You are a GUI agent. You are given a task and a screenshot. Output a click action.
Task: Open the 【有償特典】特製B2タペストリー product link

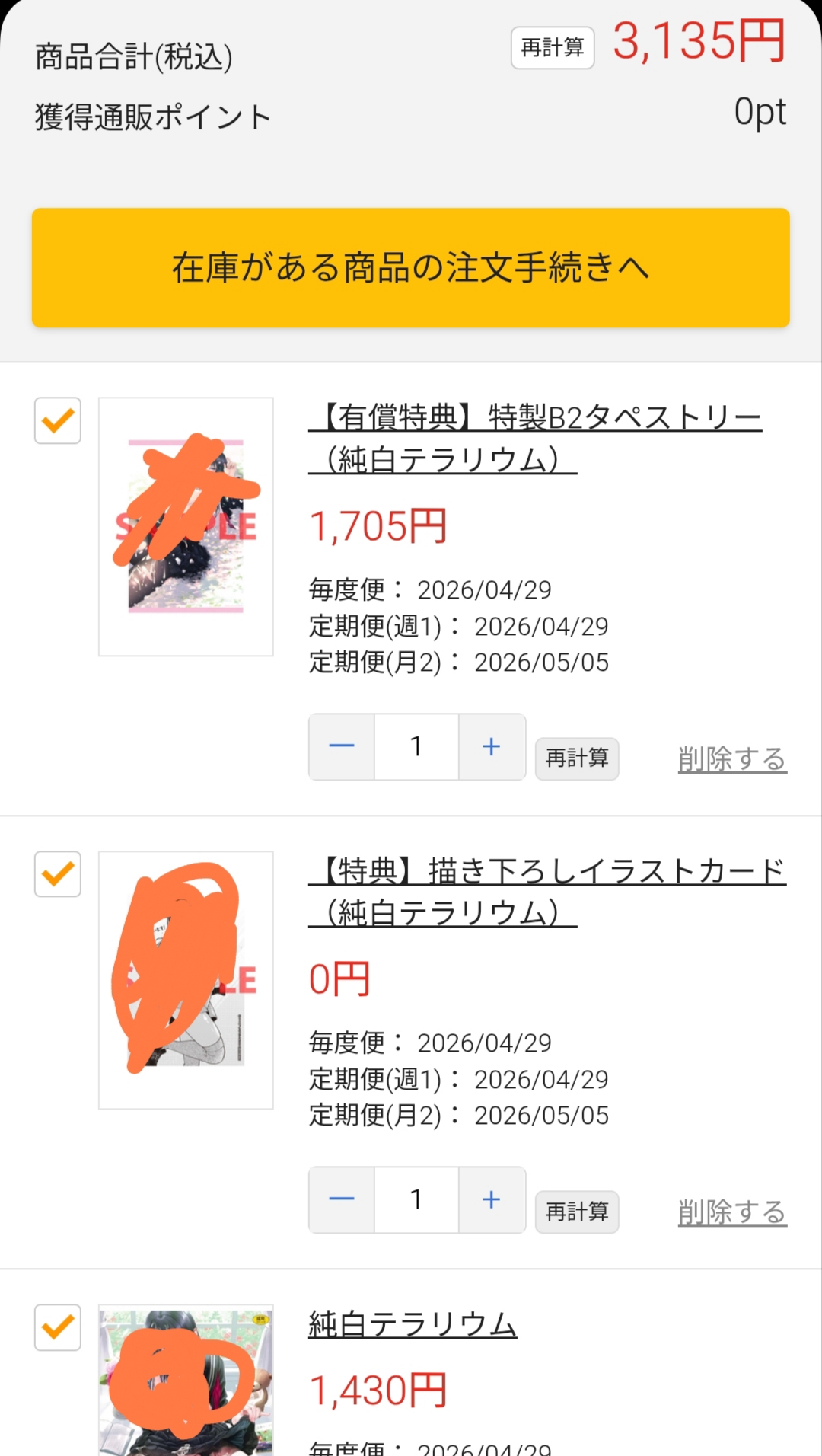point(534,438)
